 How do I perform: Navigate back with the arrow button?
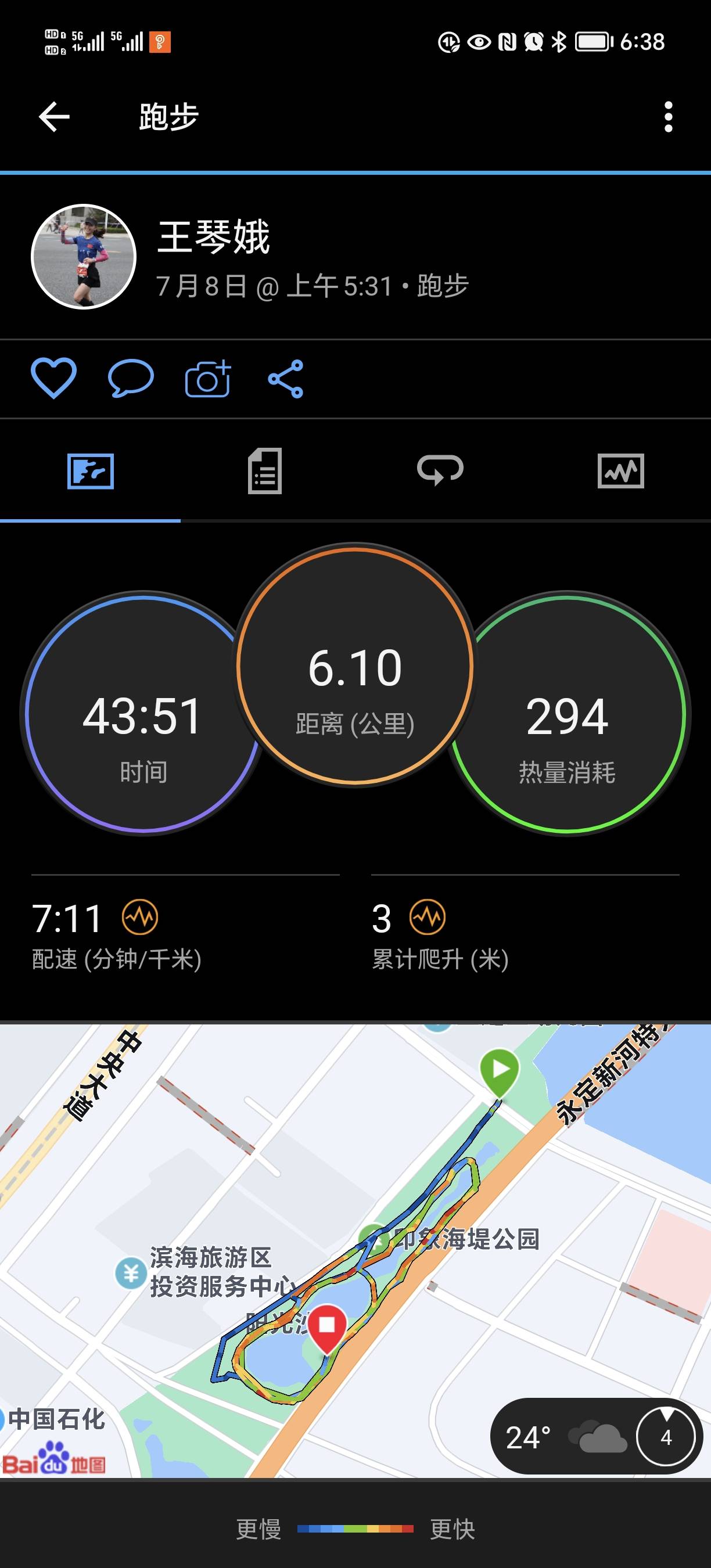point(53,116)
